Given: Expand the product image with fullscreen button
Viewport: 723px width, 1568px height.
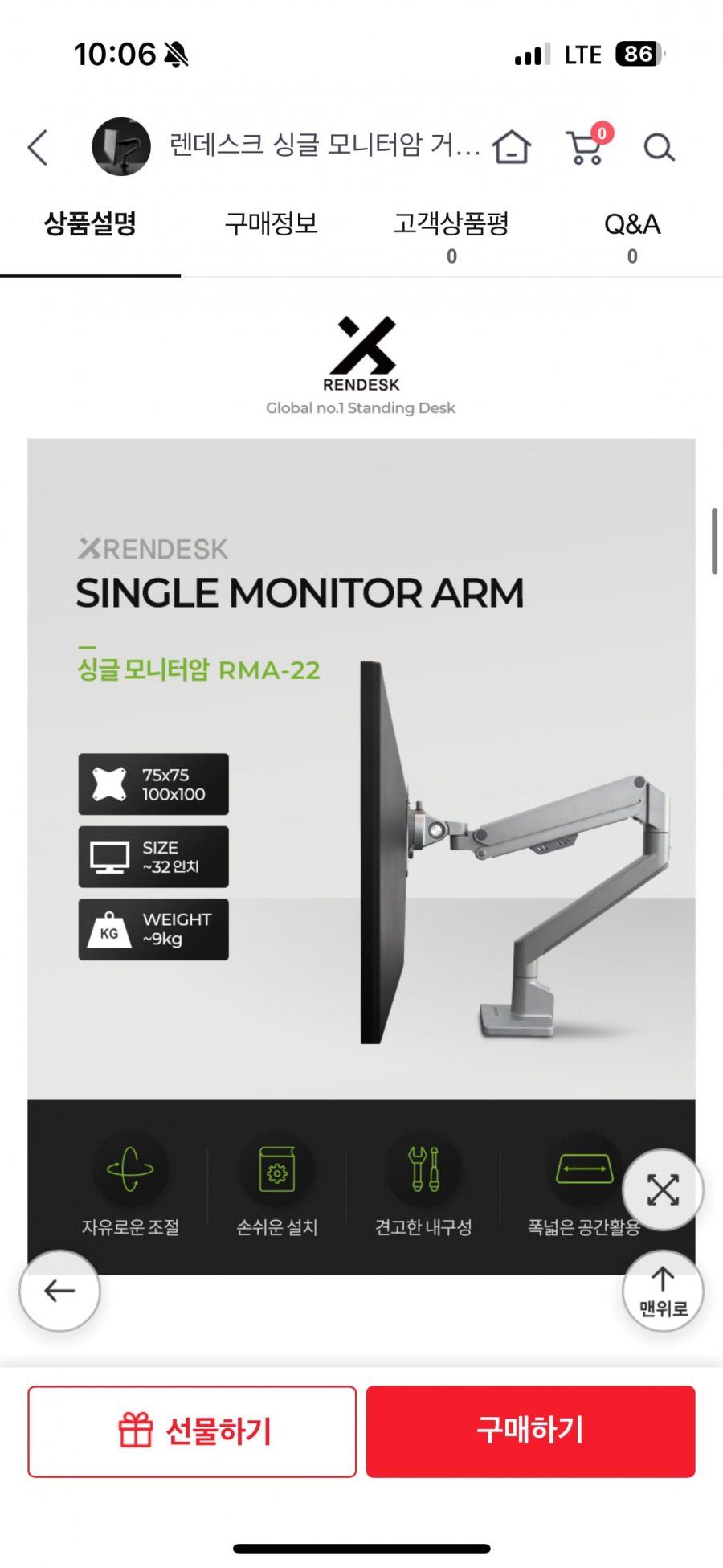Looking at the screenshot, I should [x=663, y=1189].
